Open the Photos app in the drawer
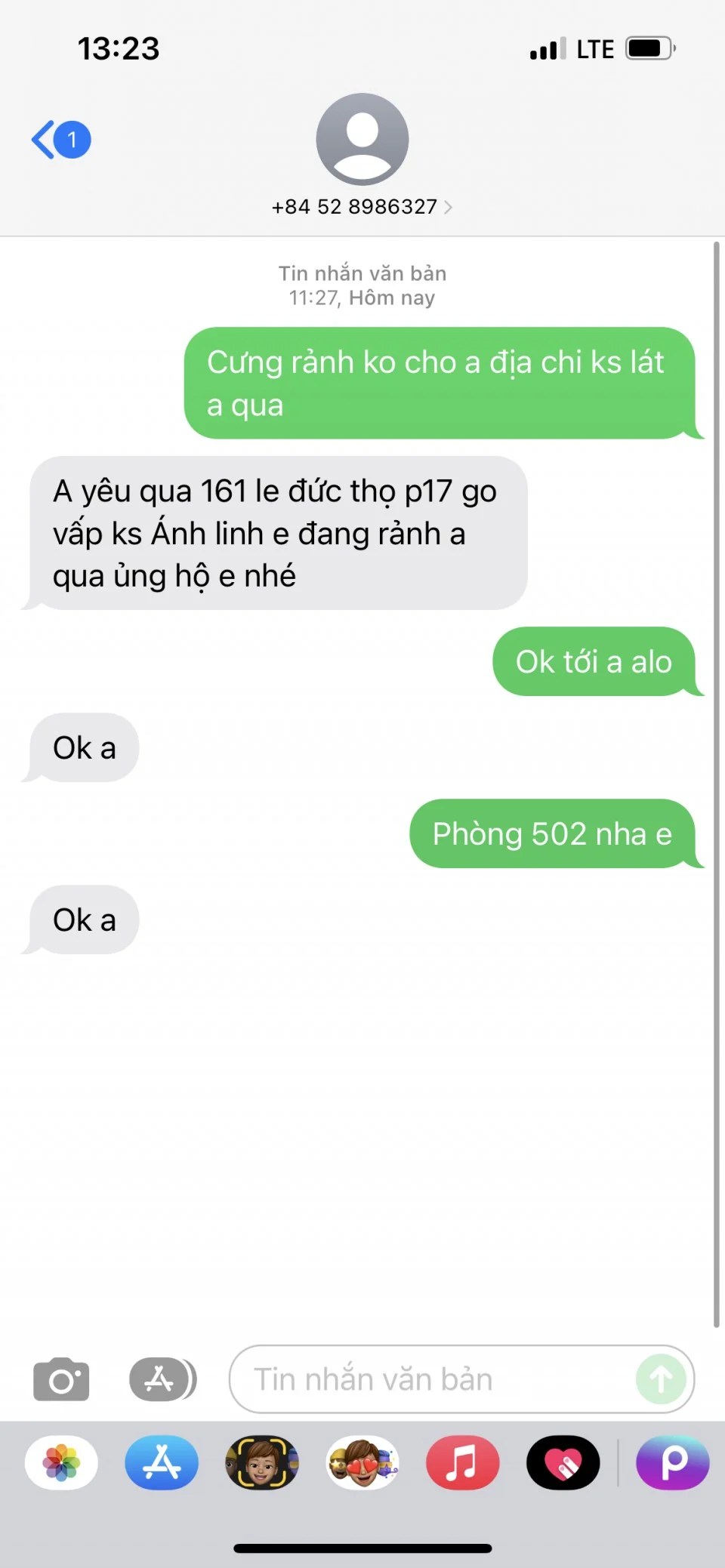Viewport: 725px width, 1568px height. point(61,1462)
